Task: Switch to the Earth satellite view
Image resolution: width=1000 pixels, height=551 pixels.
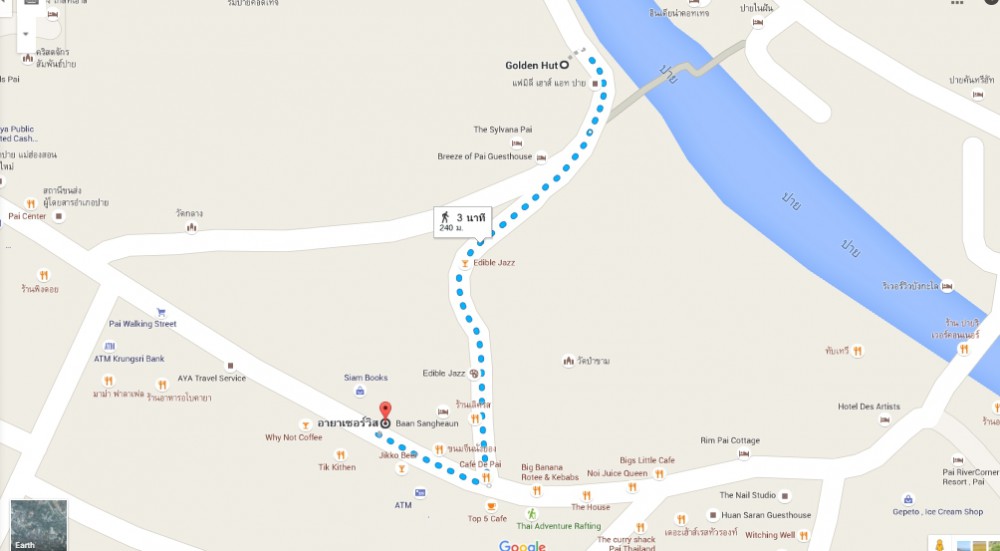Action: pos(38,525)
